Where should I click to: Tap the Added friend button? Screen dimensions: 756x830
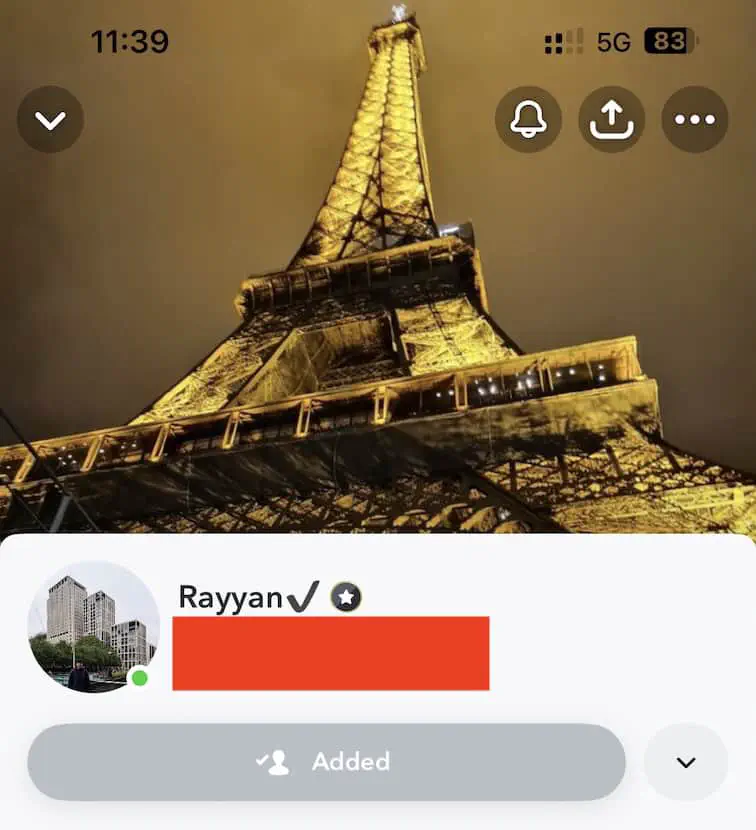tap(326, 762)
